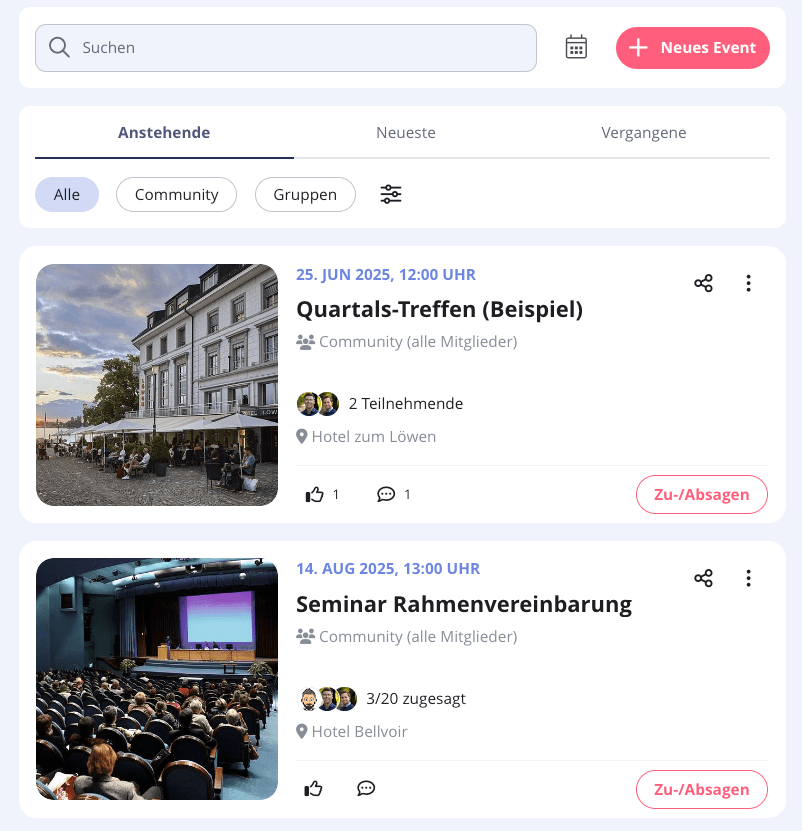Switch to the Neueste tab
The width and height of the screenshot is (802, 831).
405,133
